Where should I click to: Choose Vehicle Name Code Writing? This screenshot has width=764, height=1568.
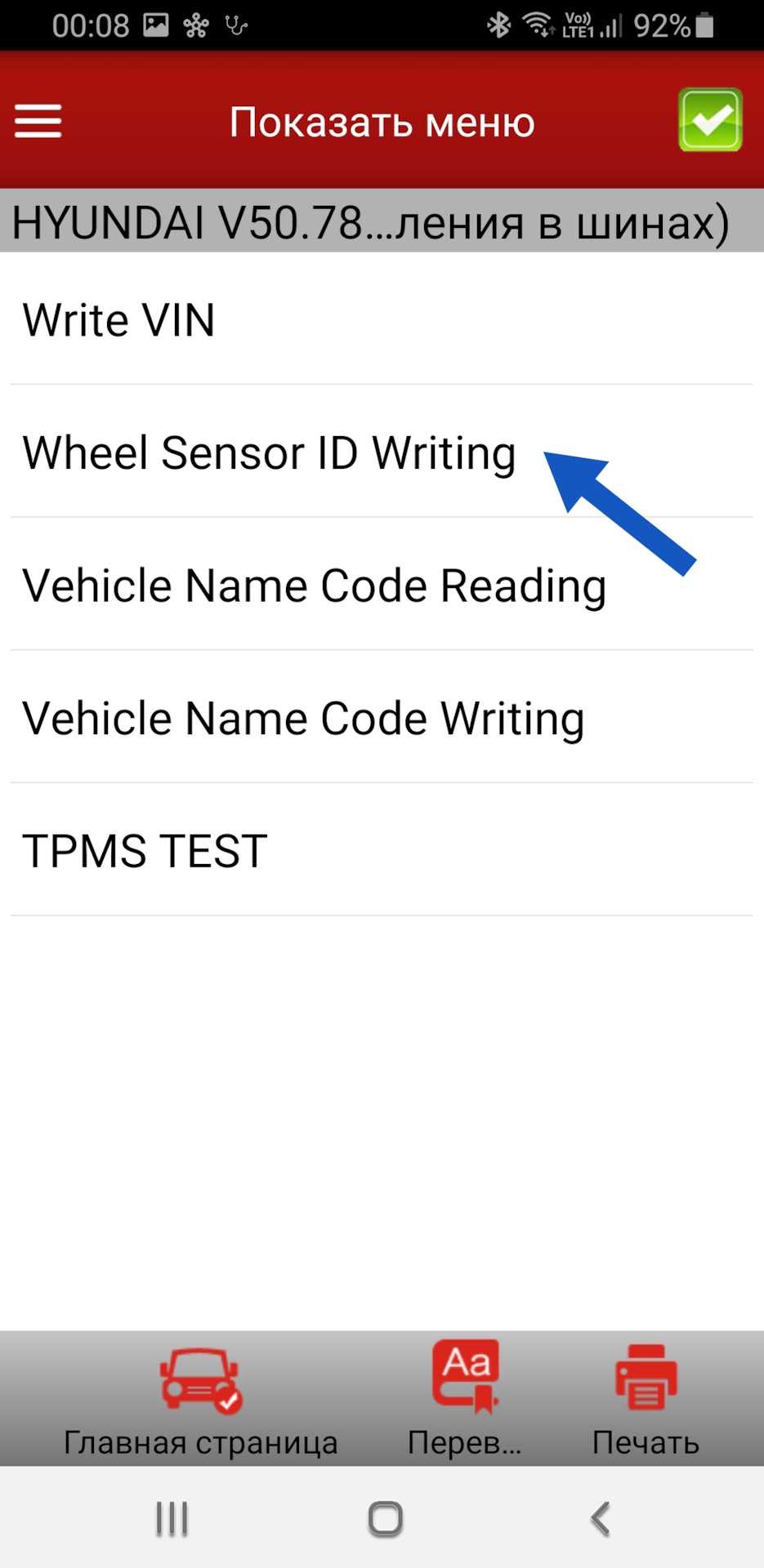[x=303, y=719]
